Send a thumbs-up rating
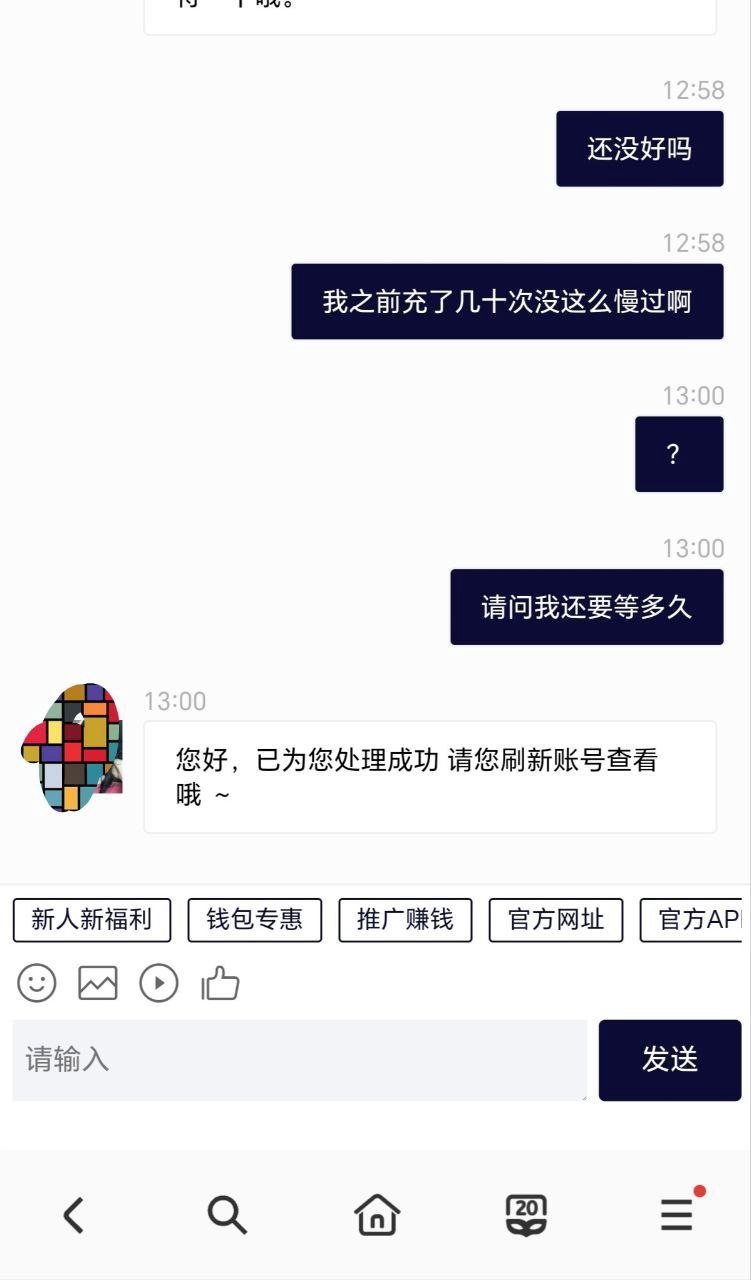 [x=220, y=984]
